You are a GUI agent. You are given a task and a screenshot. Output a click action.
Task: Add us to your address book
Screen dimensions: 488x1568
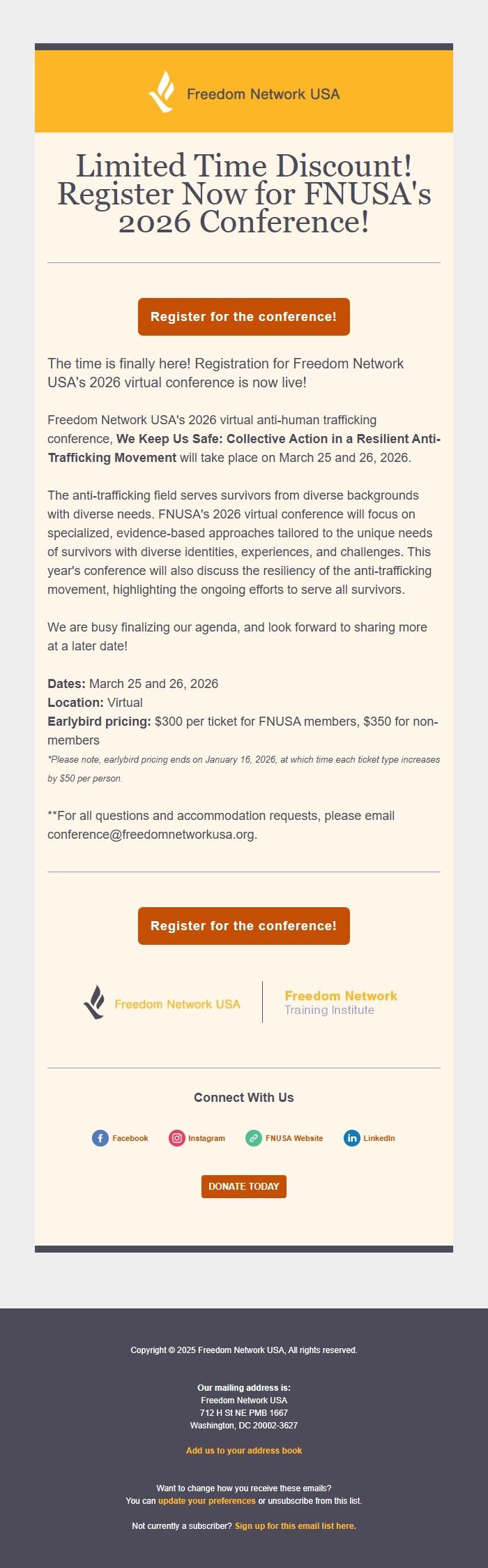[243, 1450]
